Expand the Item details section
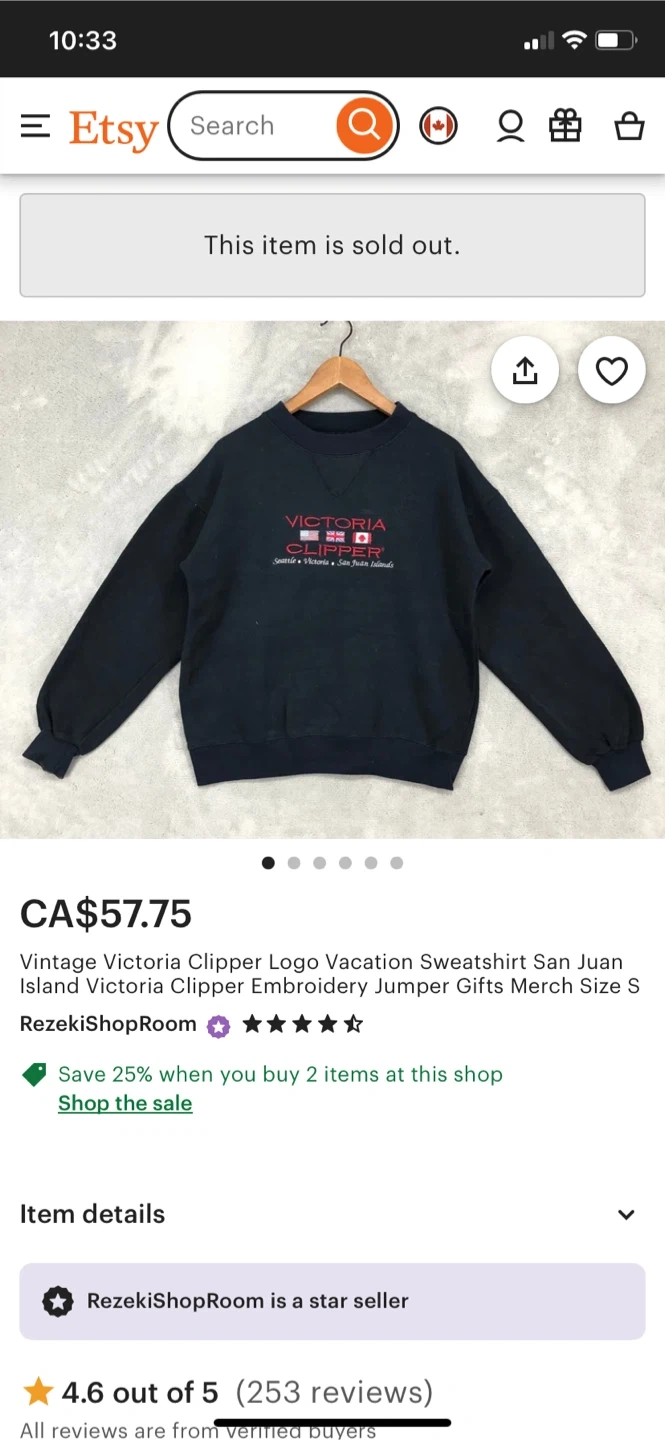This screenshot has height=1440, width=665. pos(332,1214)
